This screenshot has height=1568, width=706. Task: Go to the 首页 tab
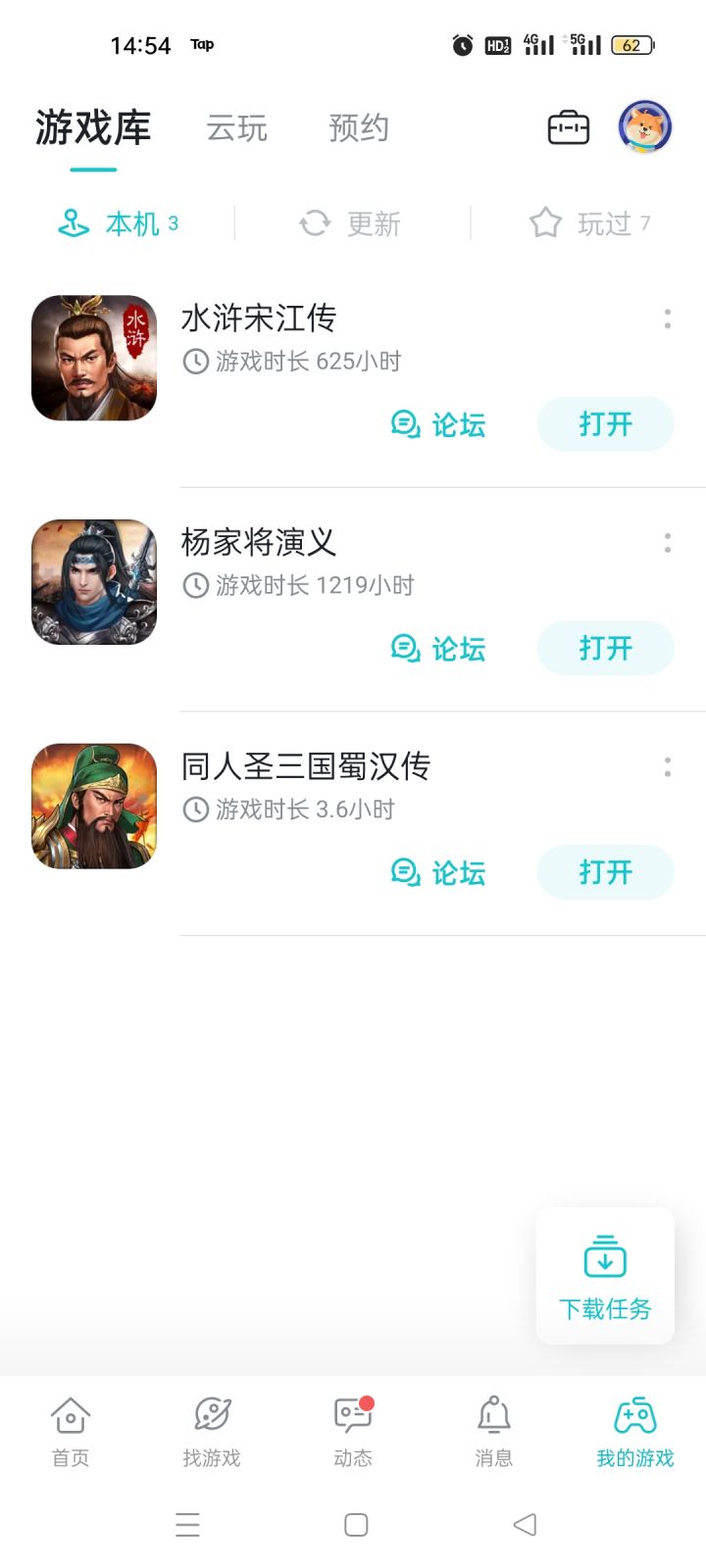tap(71, 1432)
